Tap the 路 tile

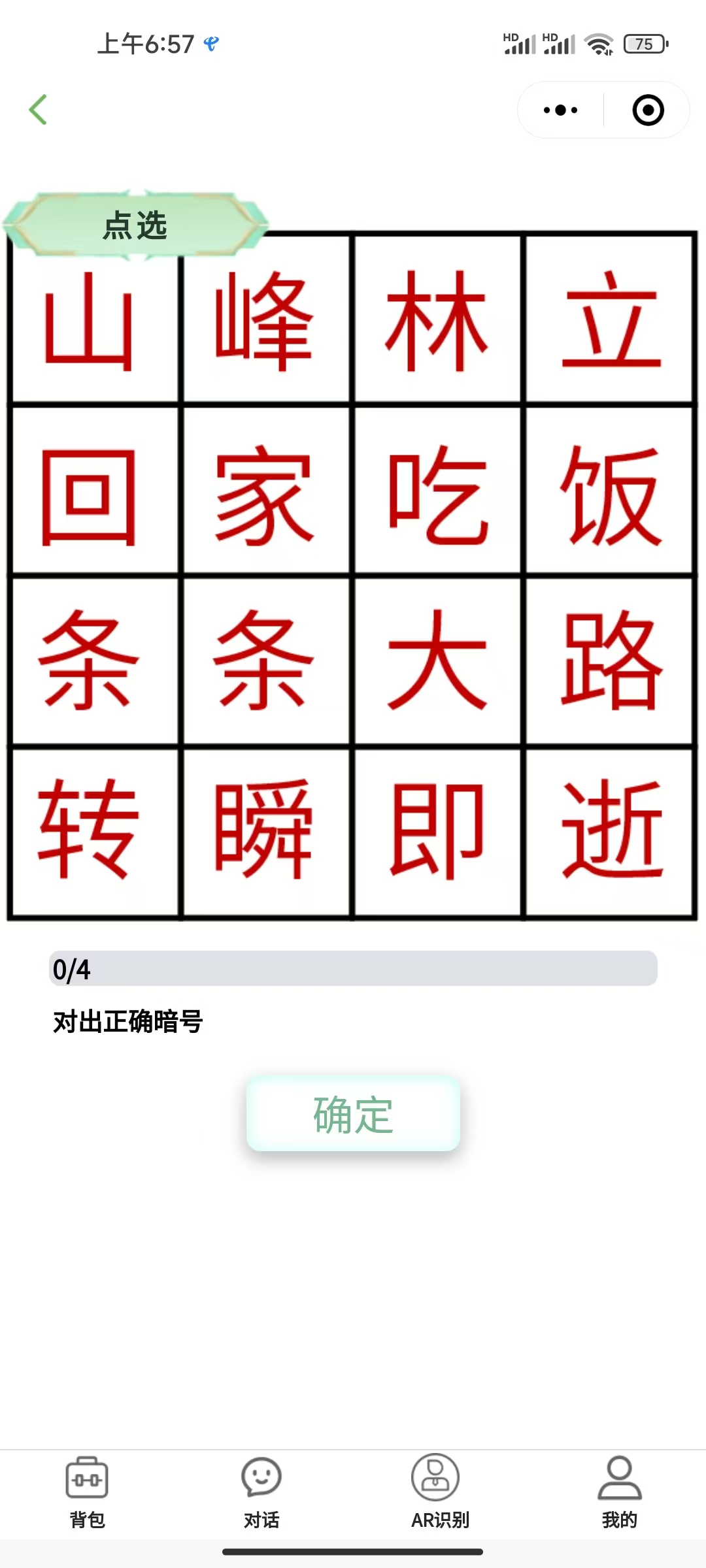[610, 660]
